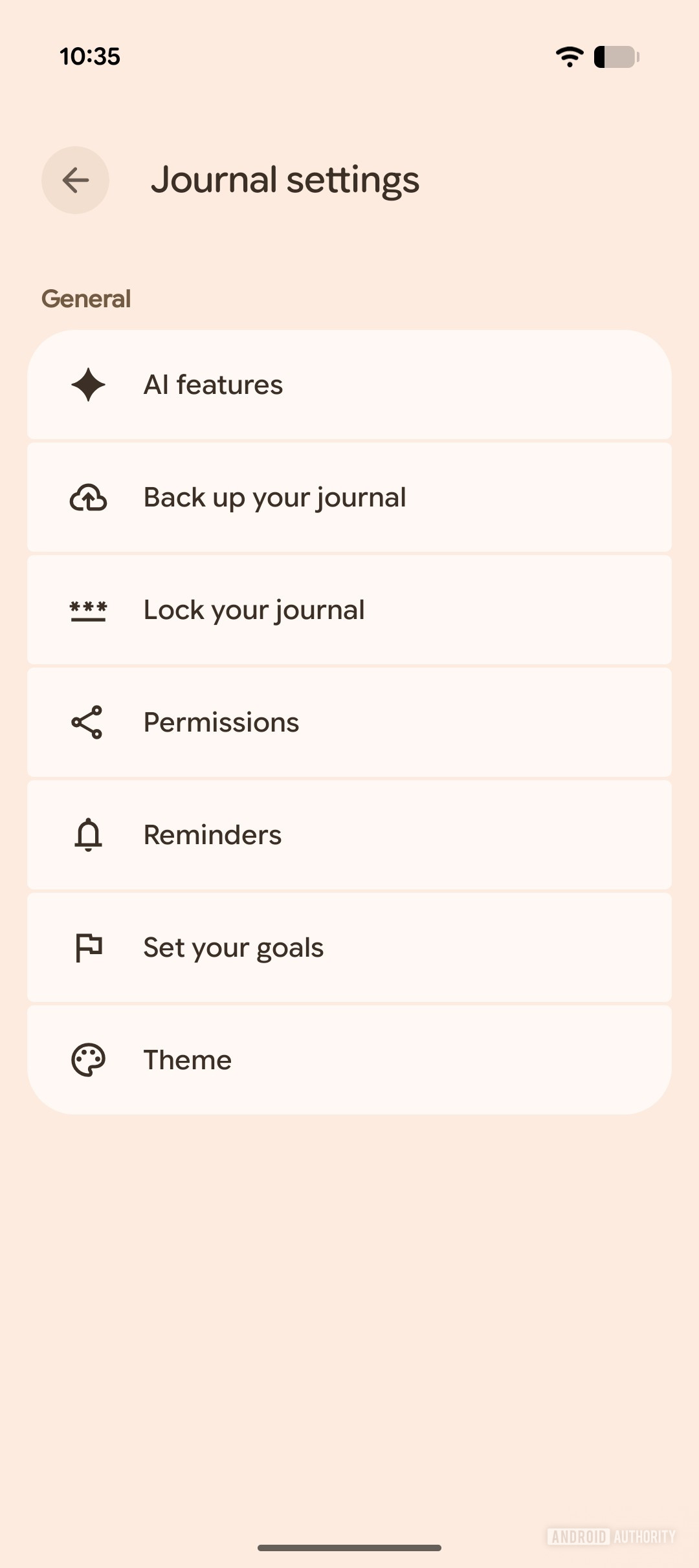699x1568 pixels.
Task: Click the General section header
Action: [86, 298]
